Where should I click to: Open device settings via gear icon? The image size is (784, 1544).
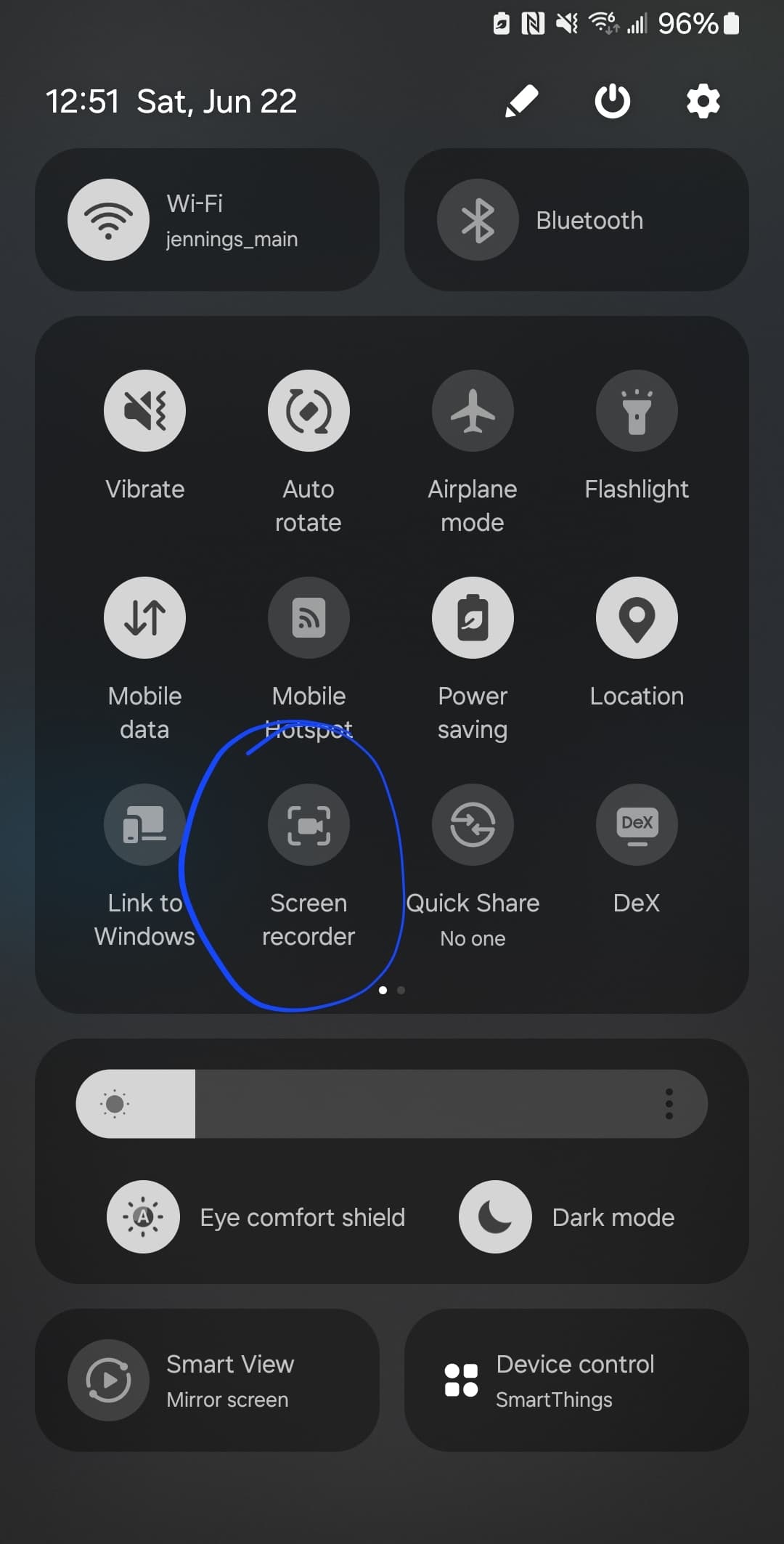pyautogui.click(x=703, y=101)
